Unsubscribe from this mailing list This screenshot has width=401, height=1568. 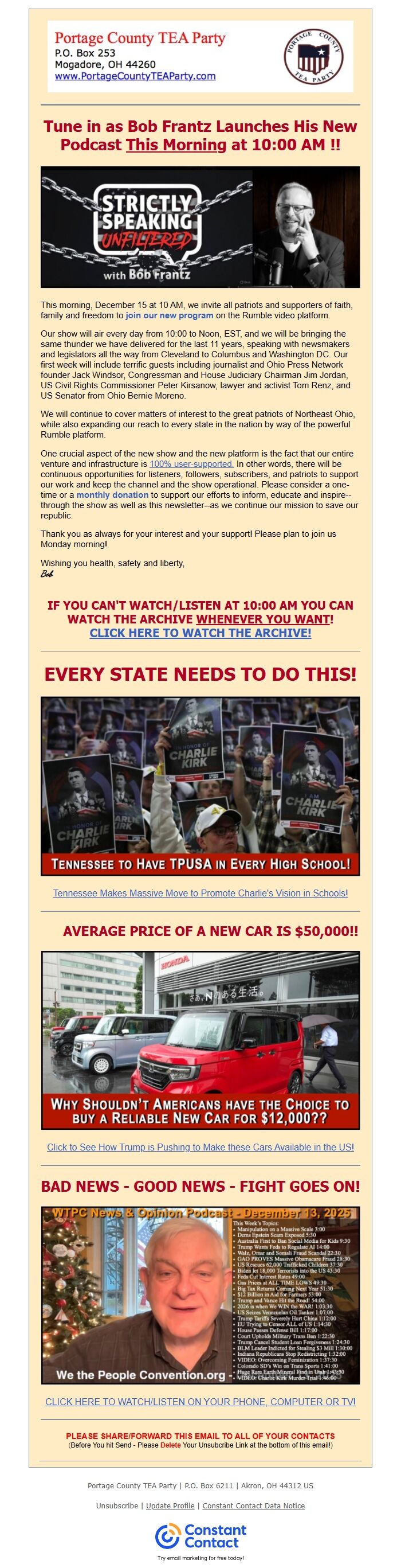pos(117,1505)
